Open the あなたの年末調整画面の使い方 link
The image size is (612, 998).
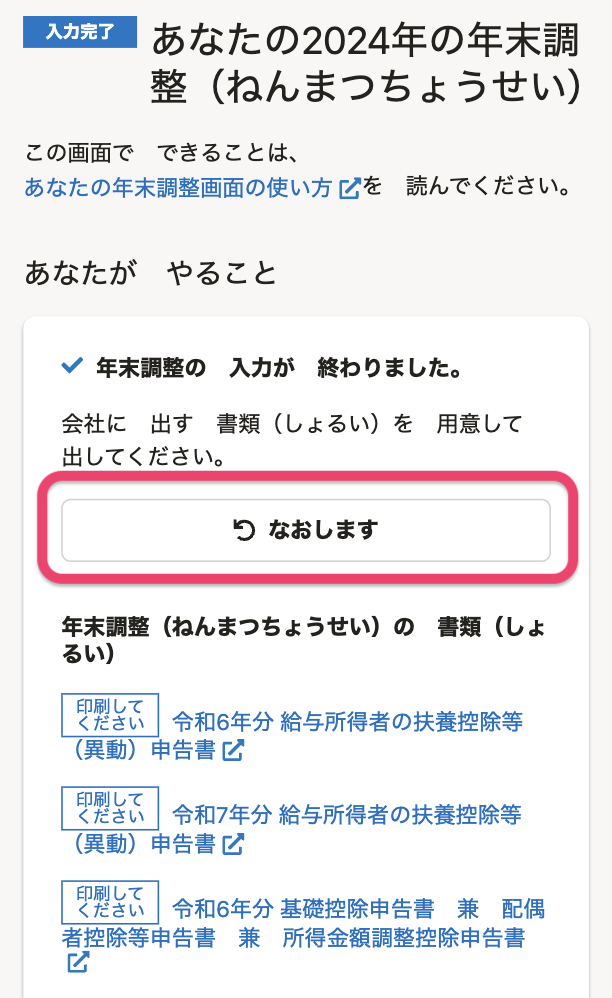(x=180, y=187)
